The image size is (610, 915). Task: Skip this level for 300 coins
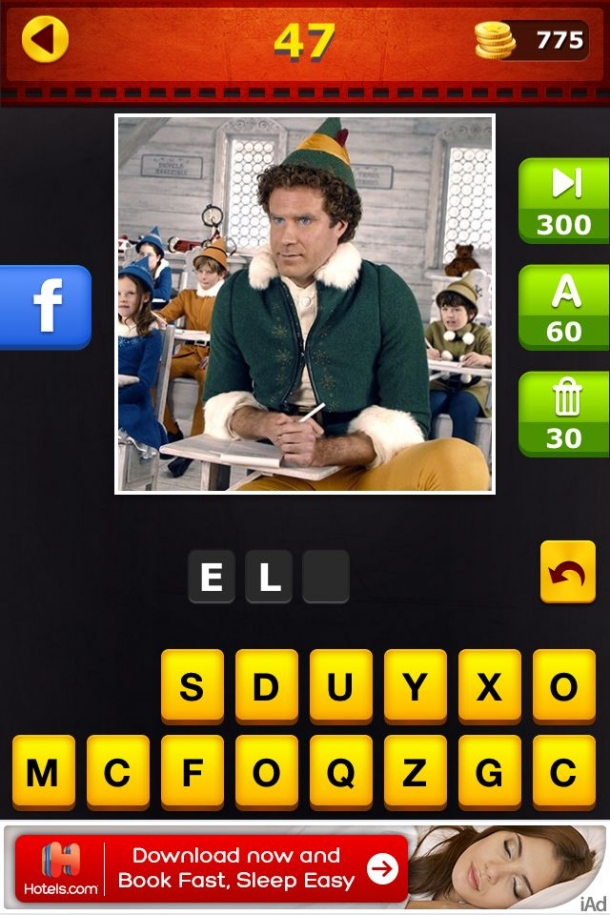tap(564, 200)
